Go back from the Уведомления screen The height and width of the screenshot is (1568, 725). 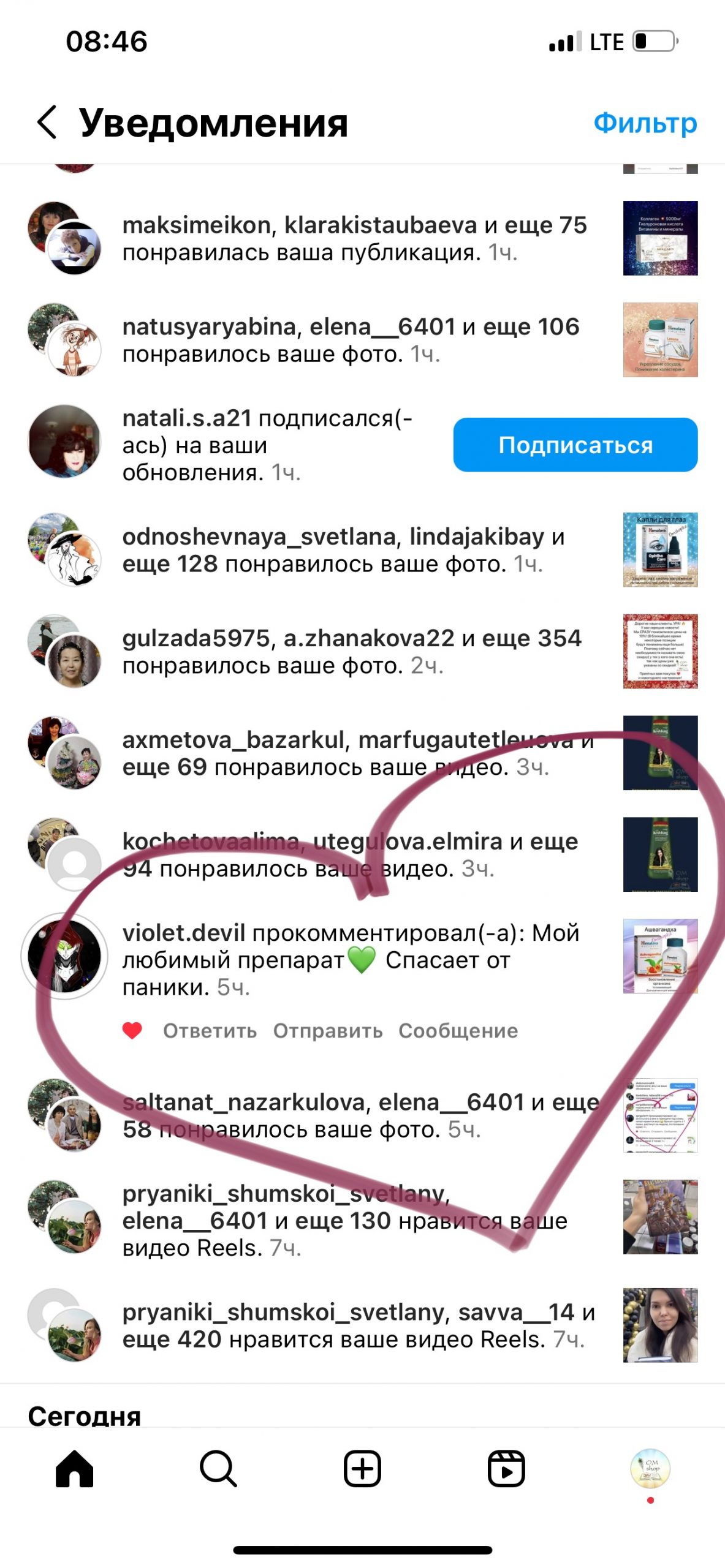[x=47, y=123]
